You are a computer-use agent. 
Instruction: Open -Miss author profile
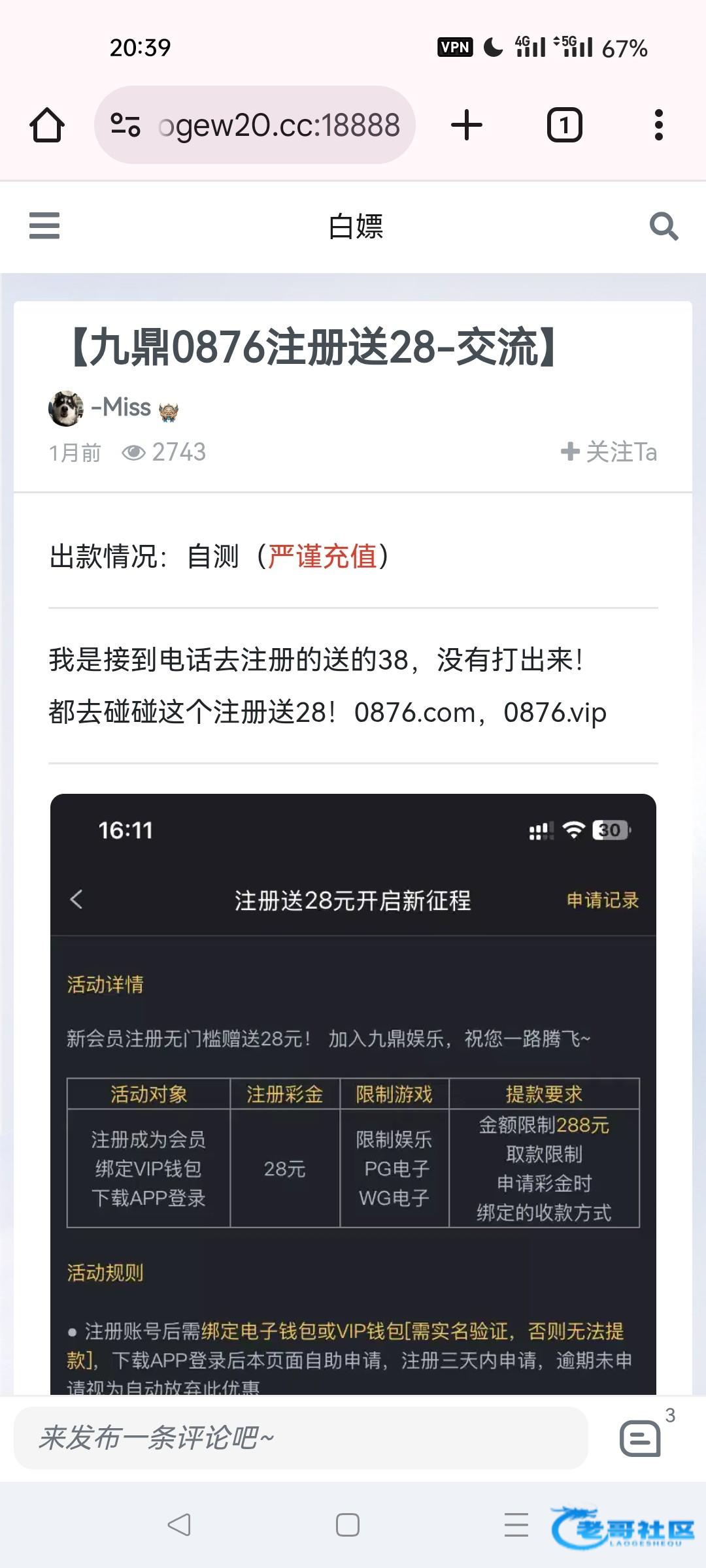tap(122, 408)
